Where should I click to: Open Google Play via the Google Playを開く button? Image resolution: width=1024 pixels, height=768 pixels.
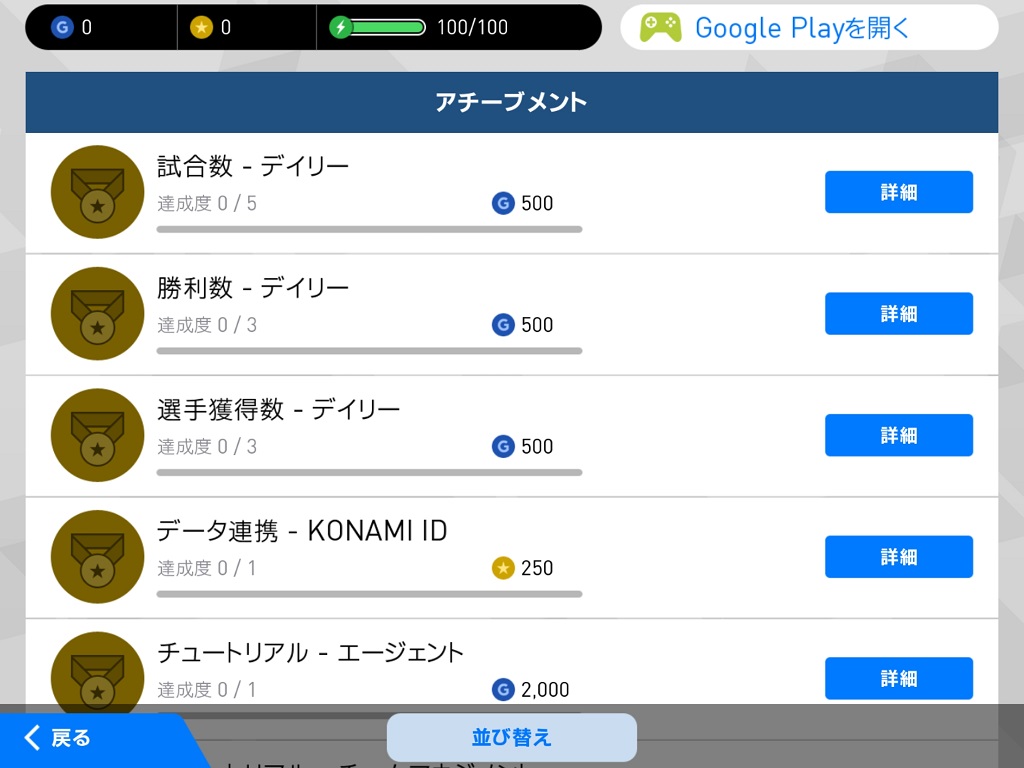pyautogui.click(x=808, y=27)
